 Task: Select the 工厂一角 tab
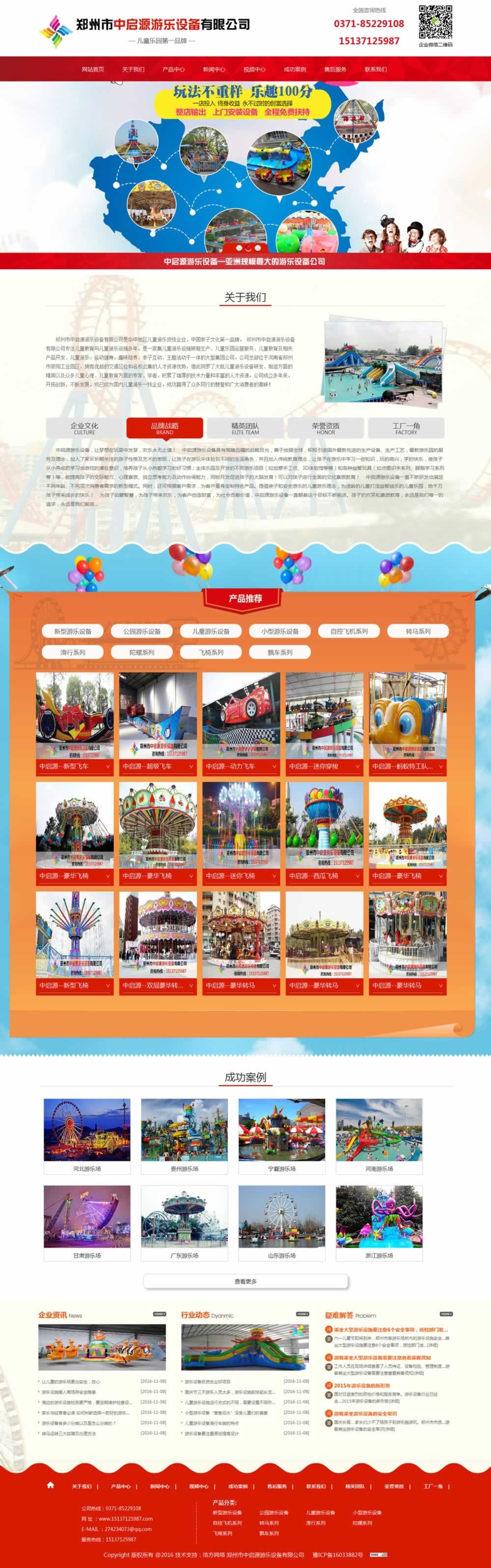click(406, 428)
